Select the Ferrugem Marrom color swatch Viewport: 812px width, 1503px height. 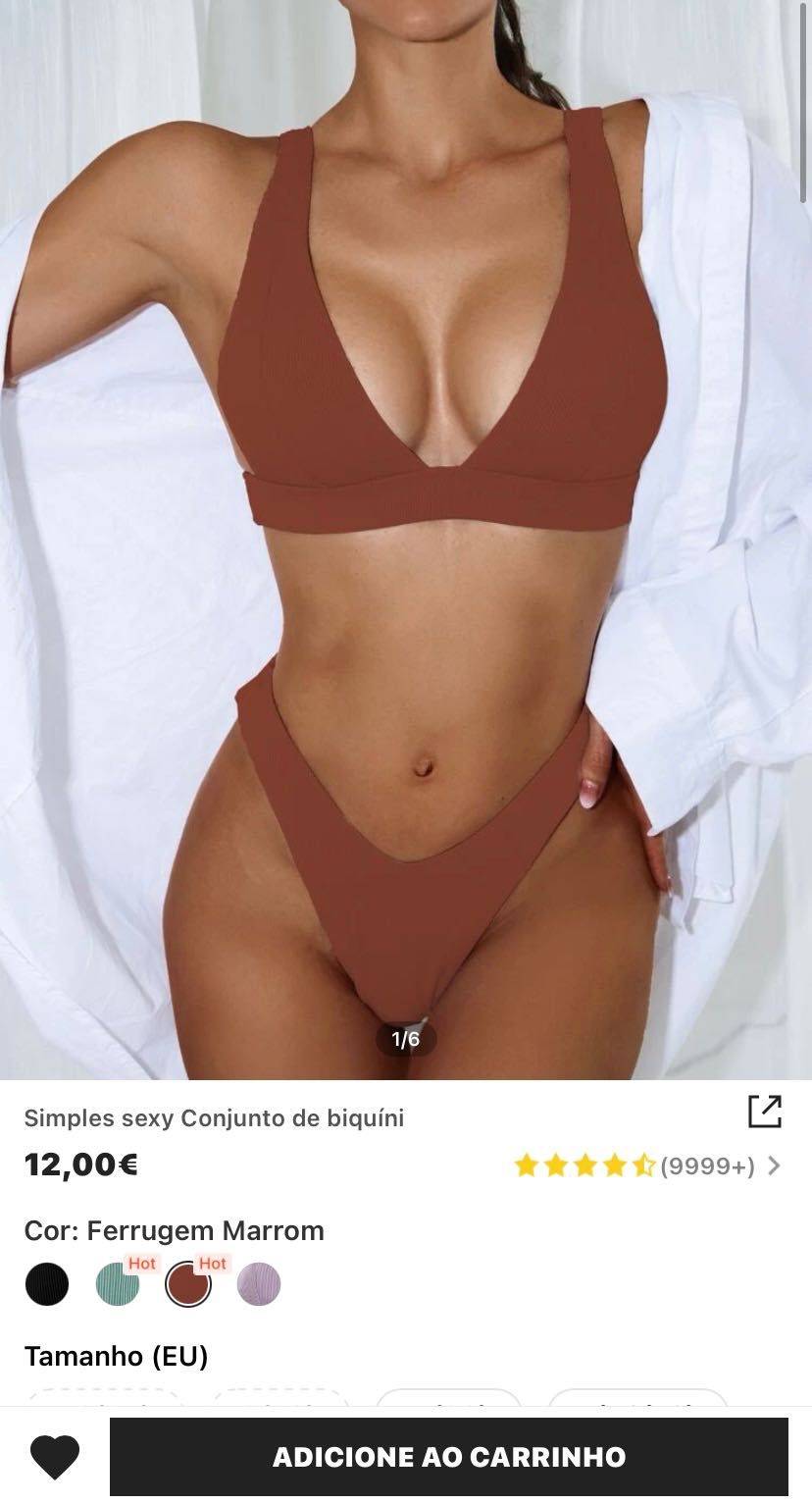click(x=188, y=1283)
